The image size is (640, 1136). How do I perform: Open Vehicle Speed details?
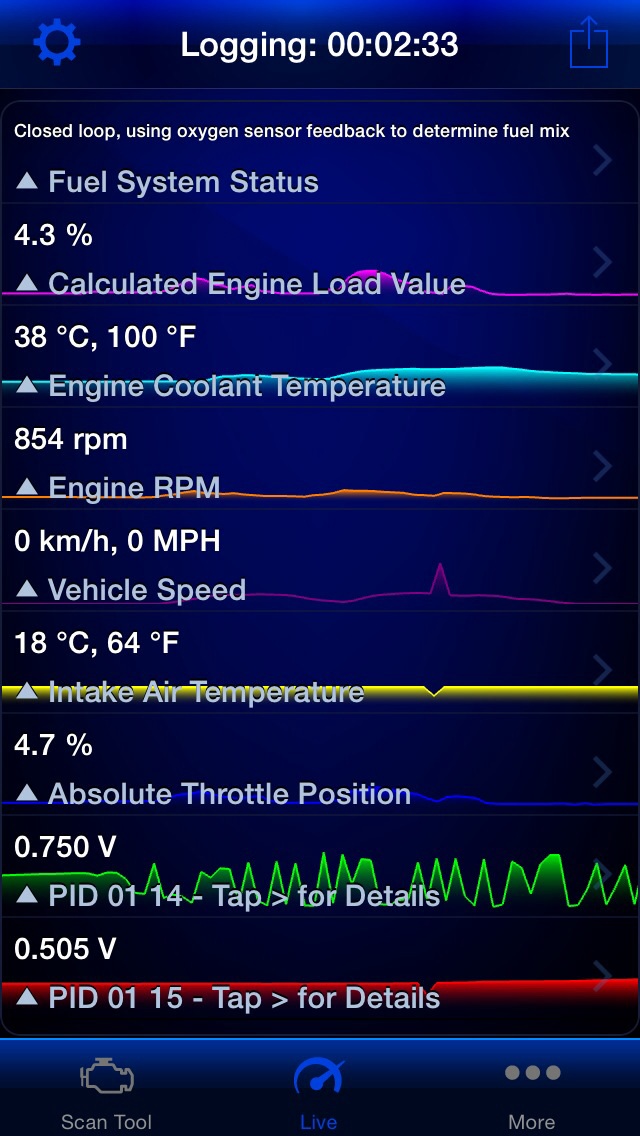[320, 565]
